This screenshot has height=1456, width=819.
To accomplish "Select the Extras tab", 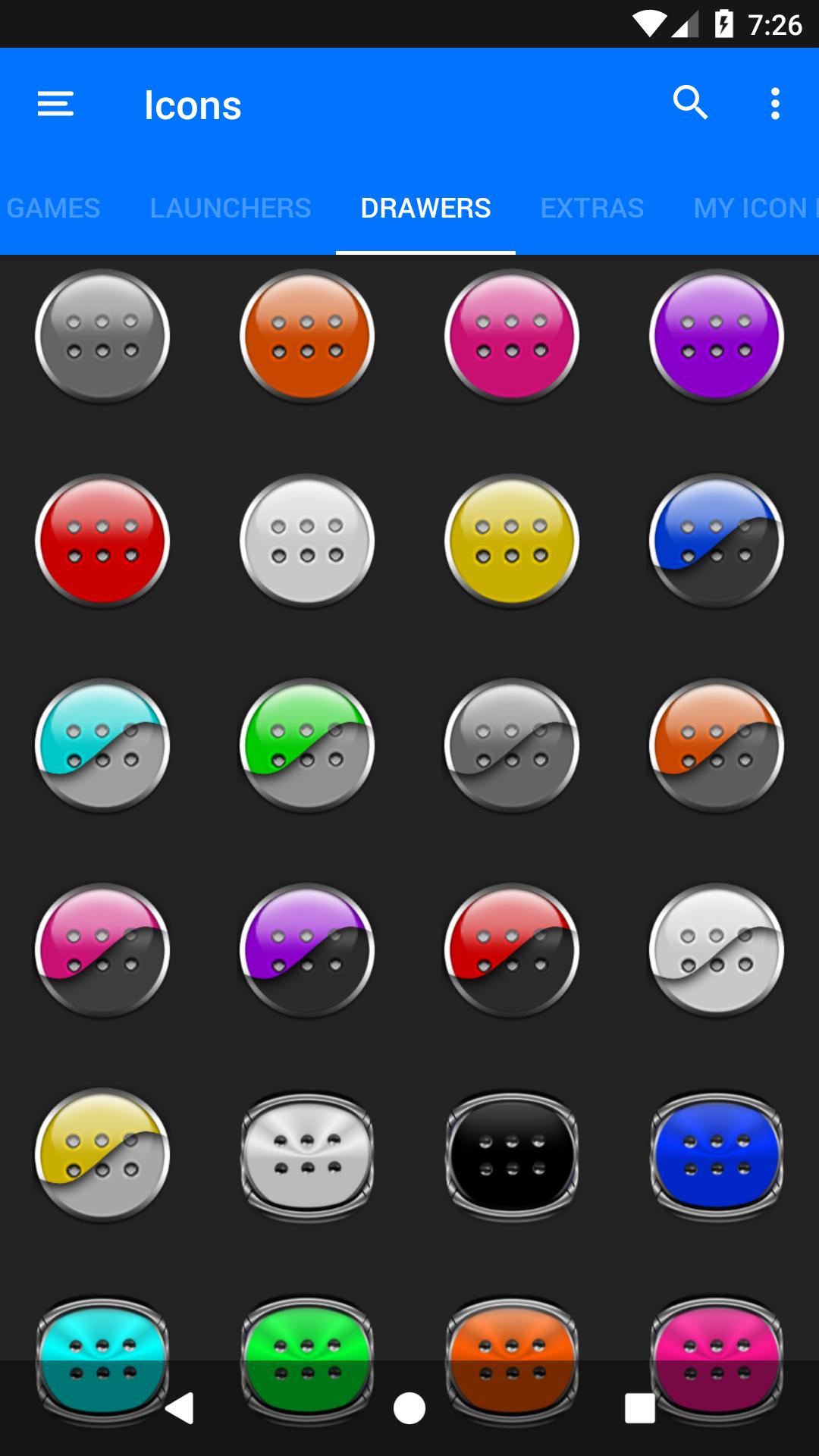I will 592,208.
